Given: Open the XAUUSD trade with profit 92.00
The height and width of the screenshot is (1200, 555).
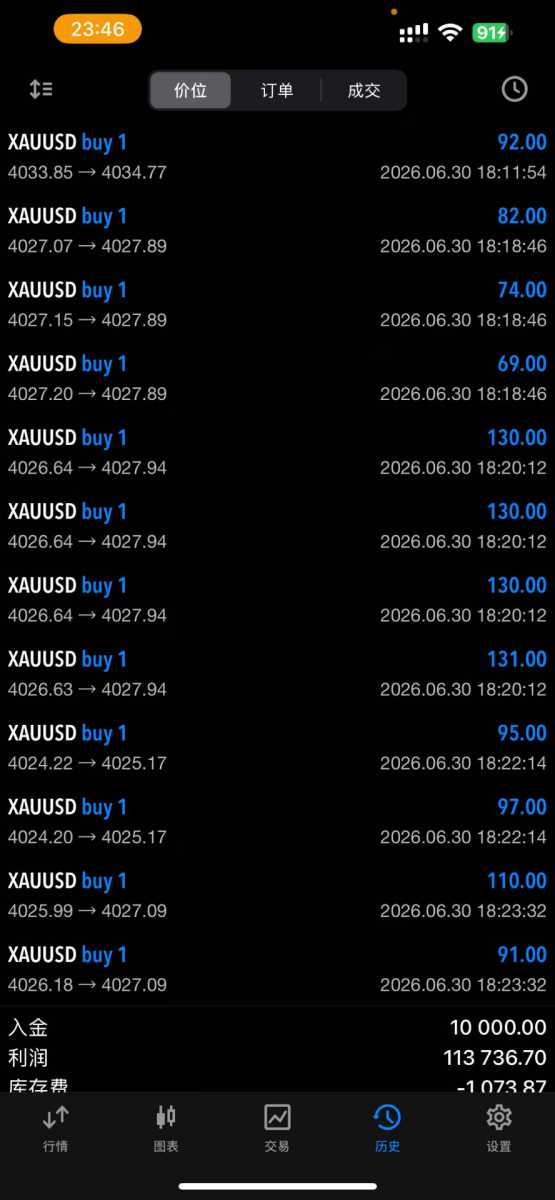Looking at the screenshot, I should 277,157.
